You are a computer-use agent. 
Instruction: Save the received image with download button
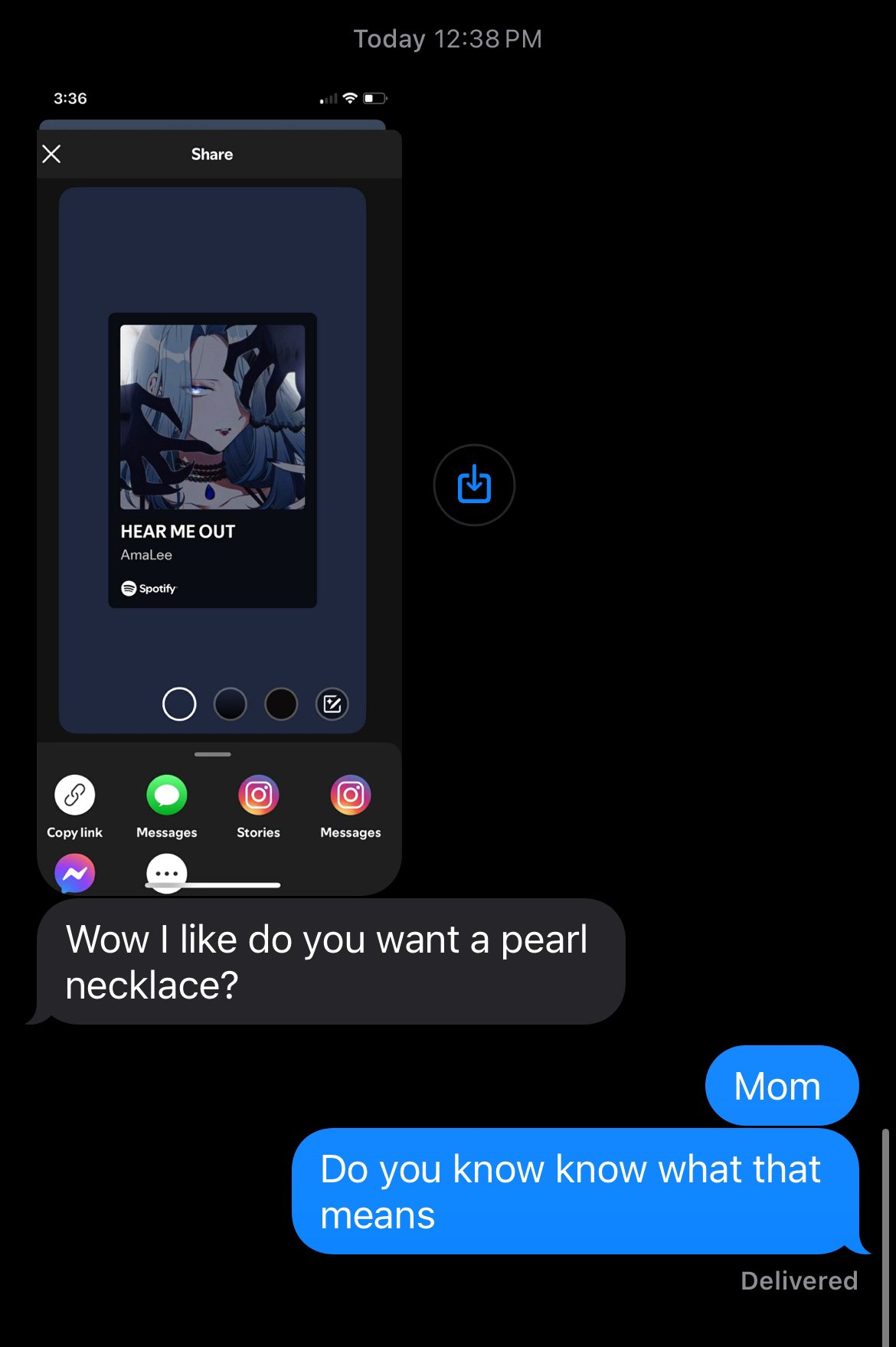click(474, 485)
